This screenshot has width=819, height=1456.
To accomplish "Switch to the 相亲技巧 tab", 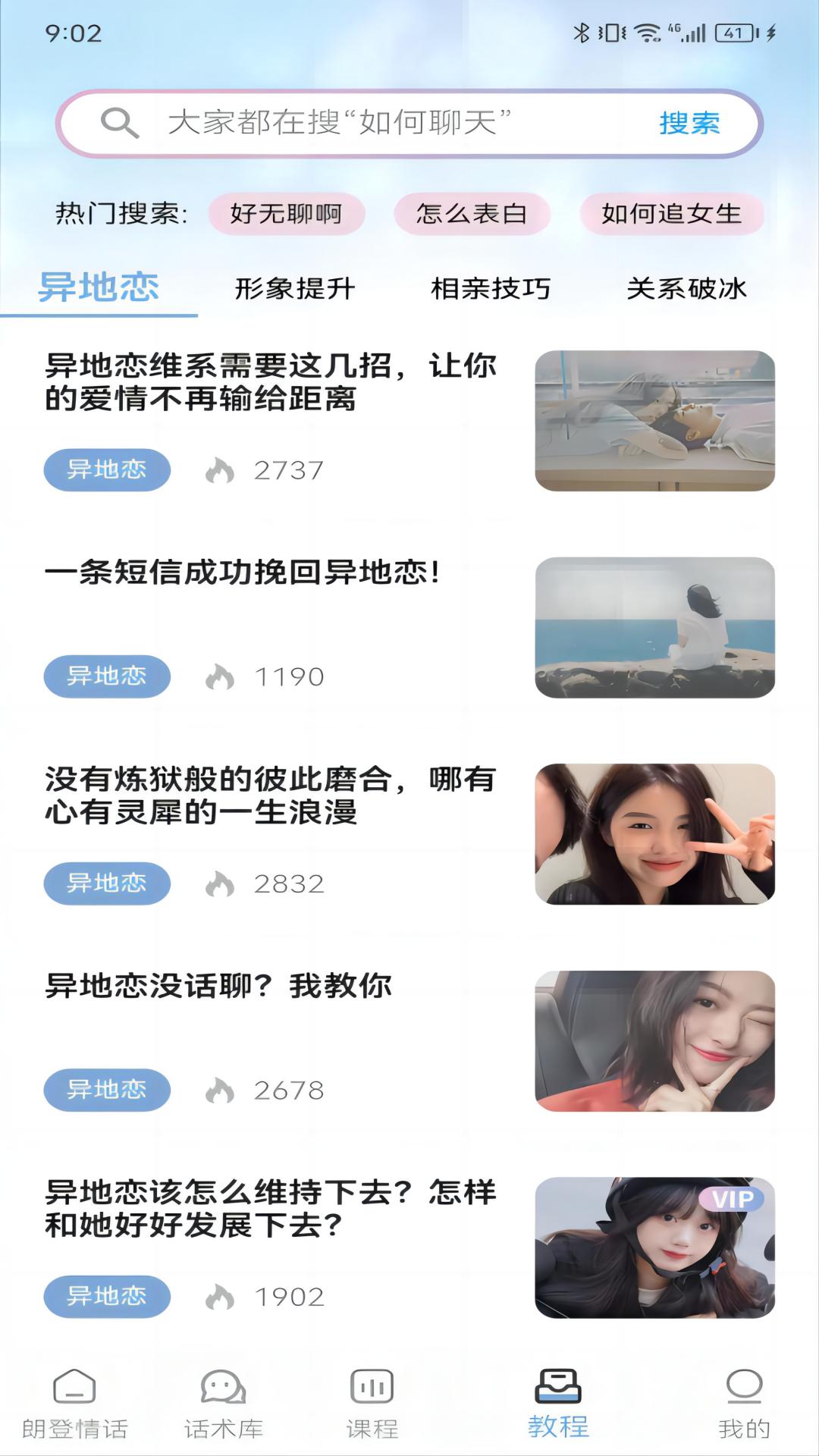I will click(491, 288).
